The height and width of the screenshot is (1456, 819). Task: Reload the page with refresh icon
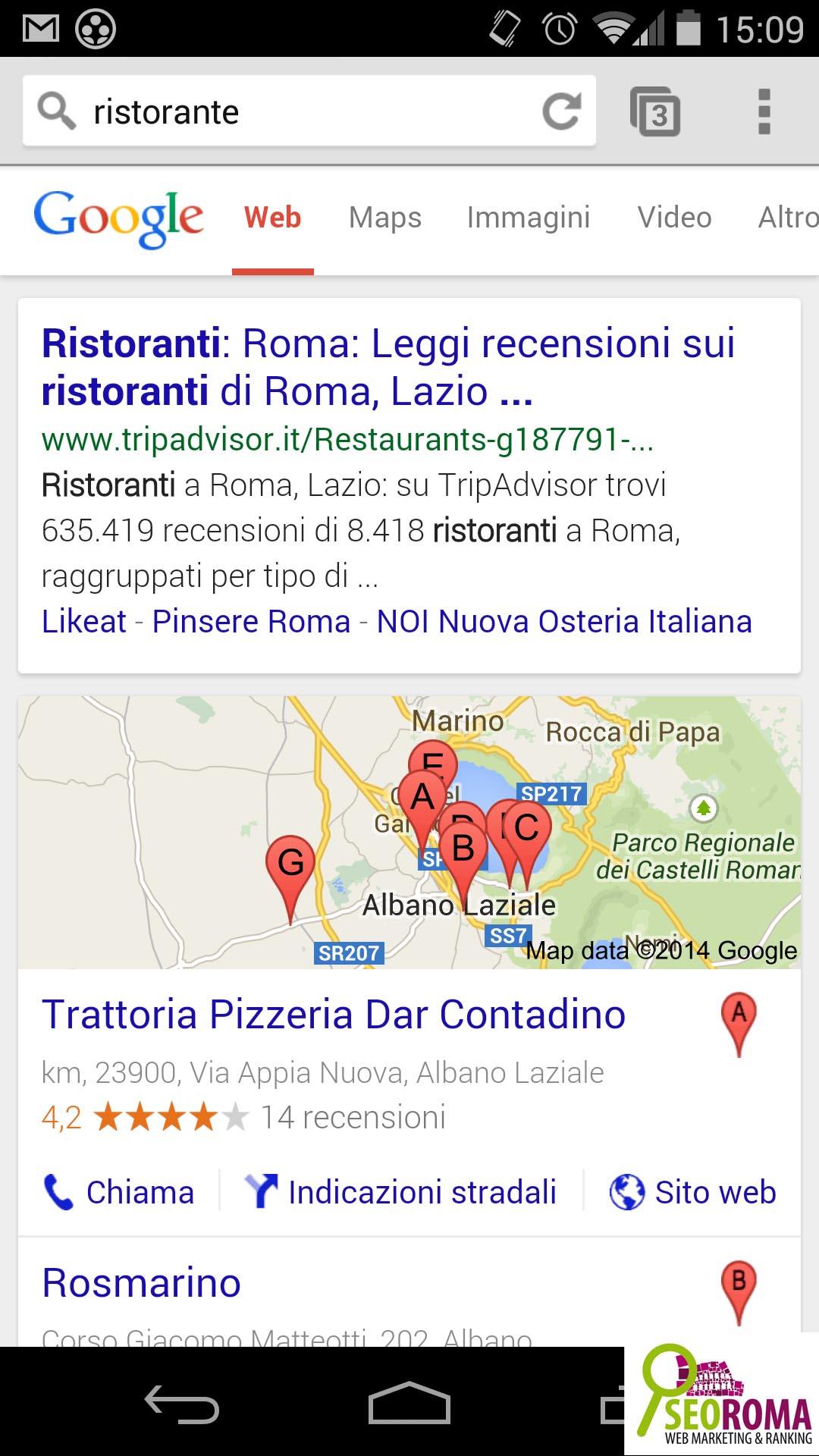tap(562, 111)
